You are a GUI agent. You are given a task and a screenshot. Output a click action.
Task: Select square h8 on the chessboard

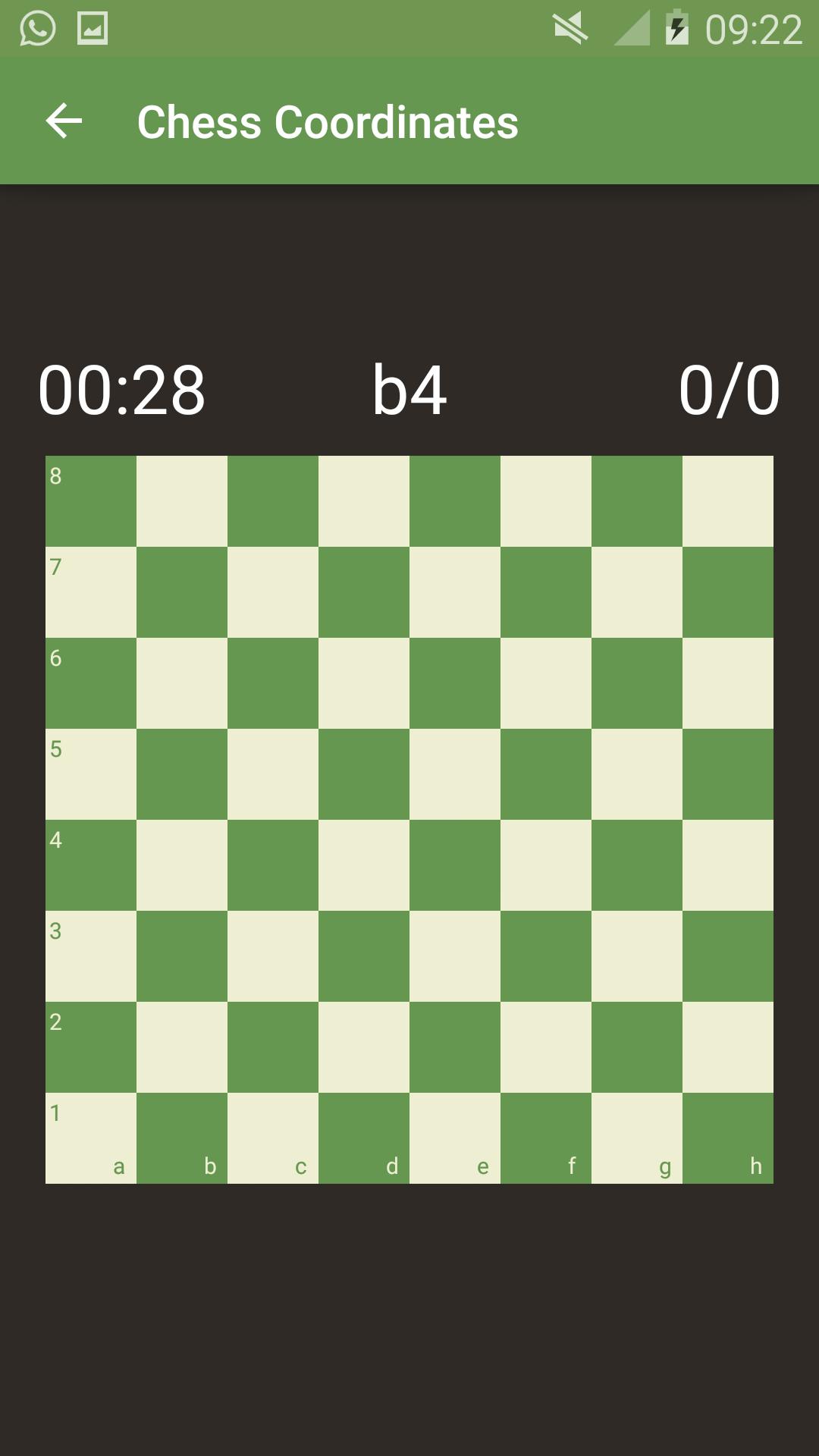tap(728, 501)
